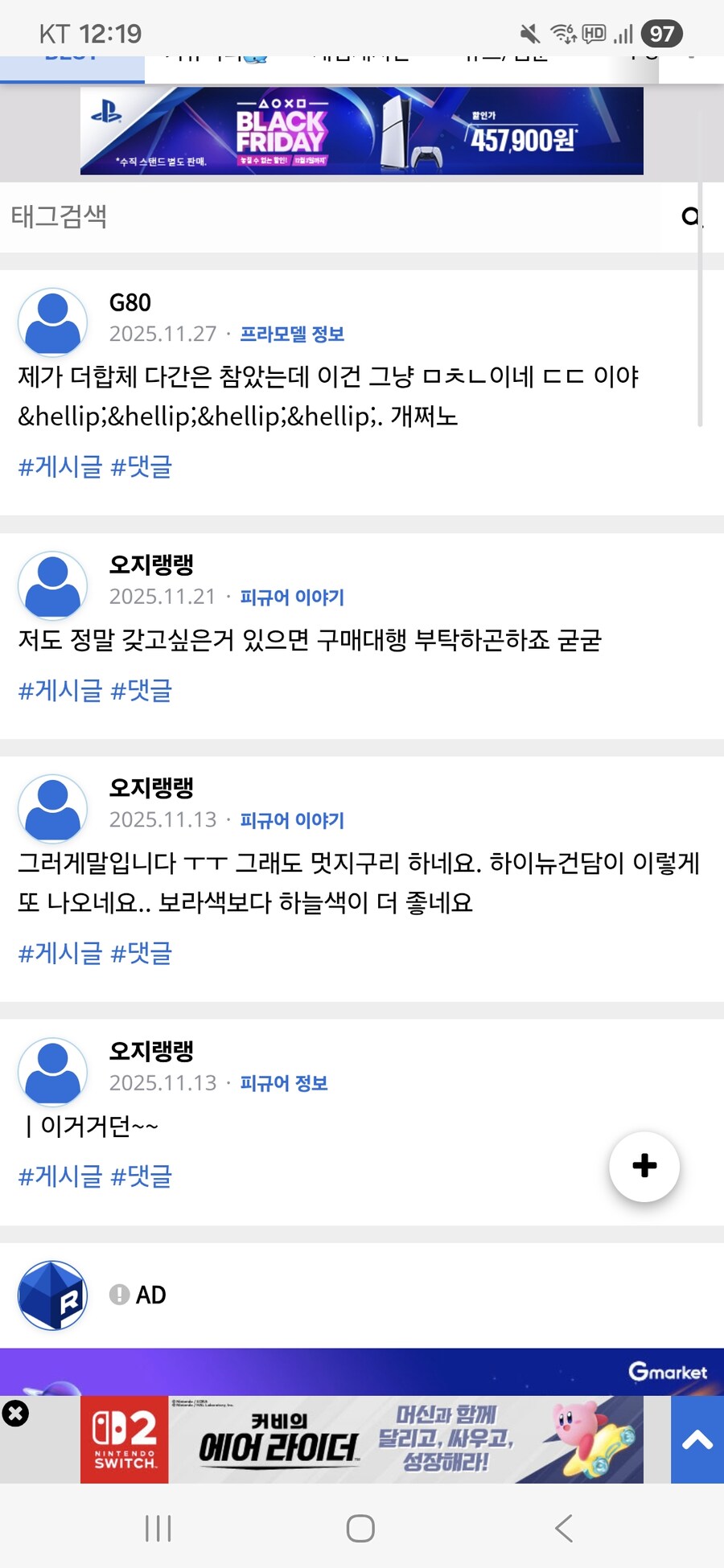This screenshot has height=1568, width=724.
Task: Tap the search magnifier icon beside 태그검색
Action: point(690,217)
